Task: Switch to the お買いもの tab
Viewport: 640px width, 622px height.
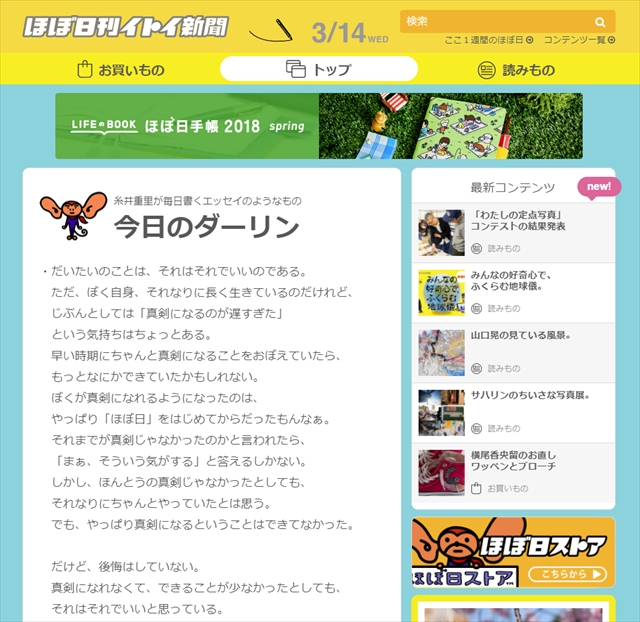Action: 120,69
